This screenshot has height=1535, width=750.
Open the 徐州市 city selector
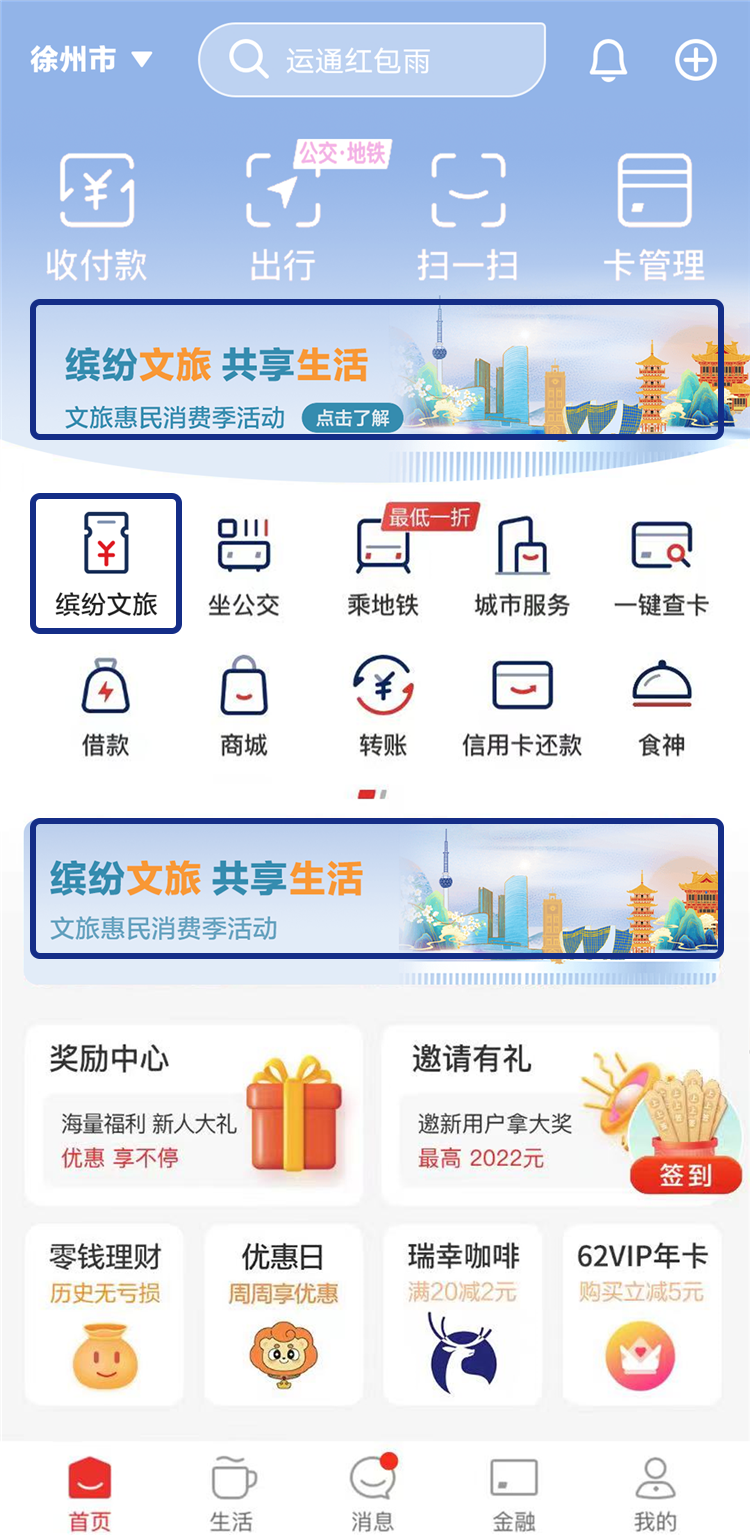90,60
